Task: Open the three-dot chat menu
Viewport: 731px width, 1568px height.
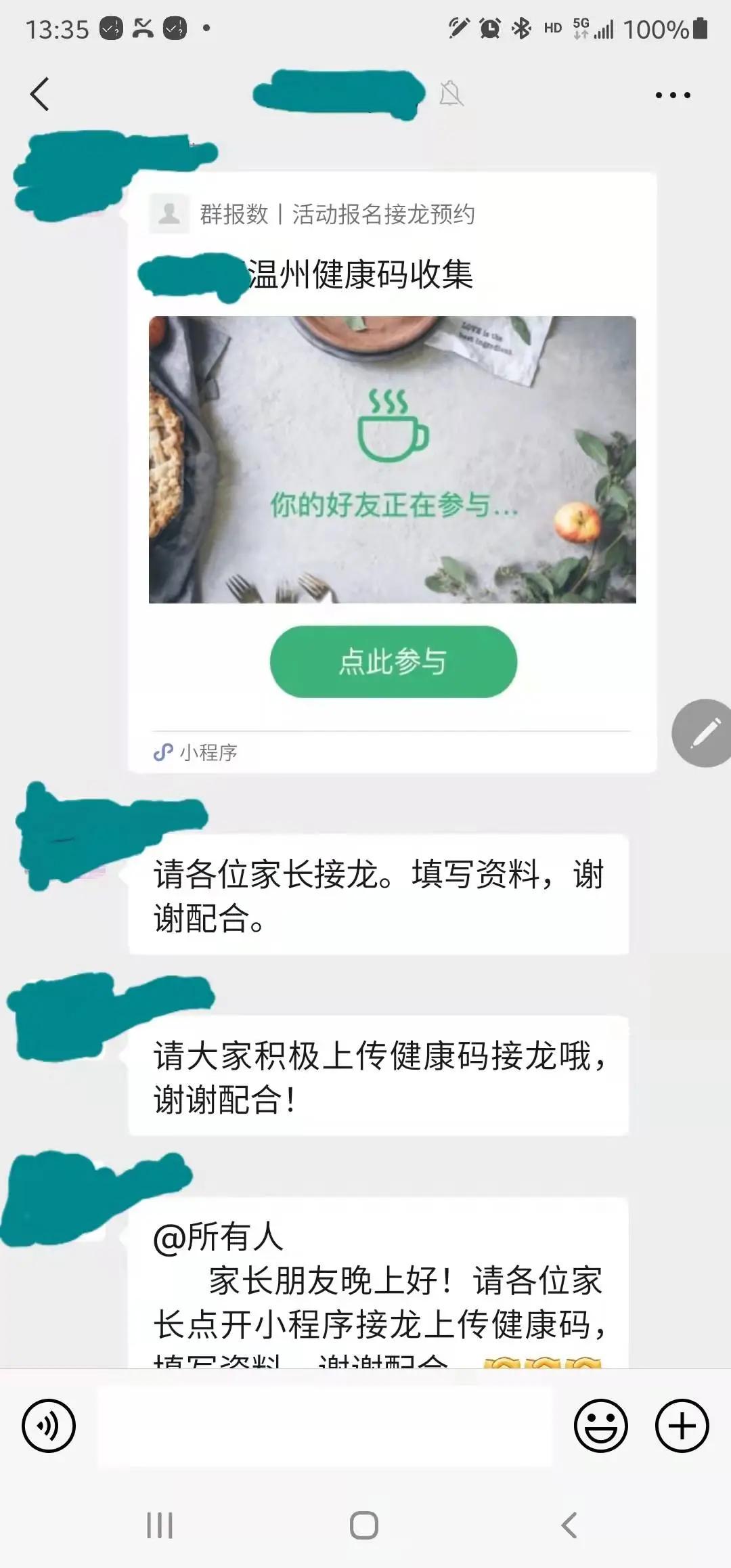Action: 673,95
